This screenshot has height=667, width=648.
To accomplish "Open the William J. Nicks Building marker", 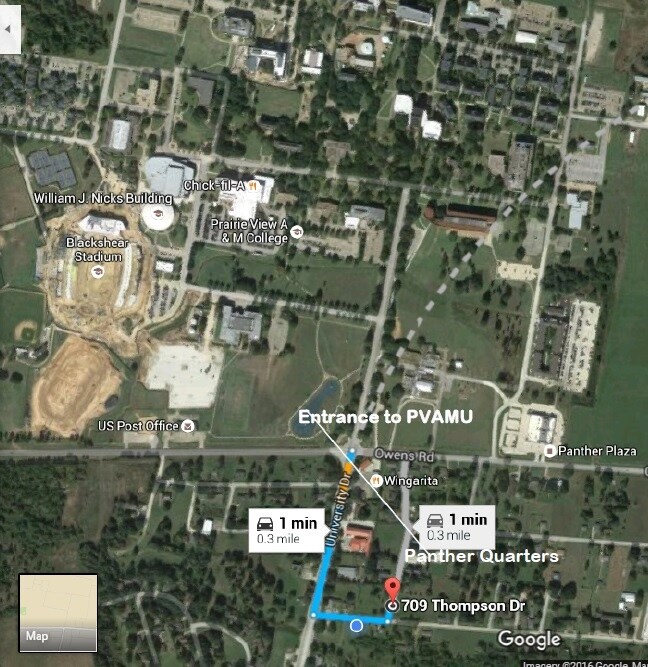I will click(155, 214).
